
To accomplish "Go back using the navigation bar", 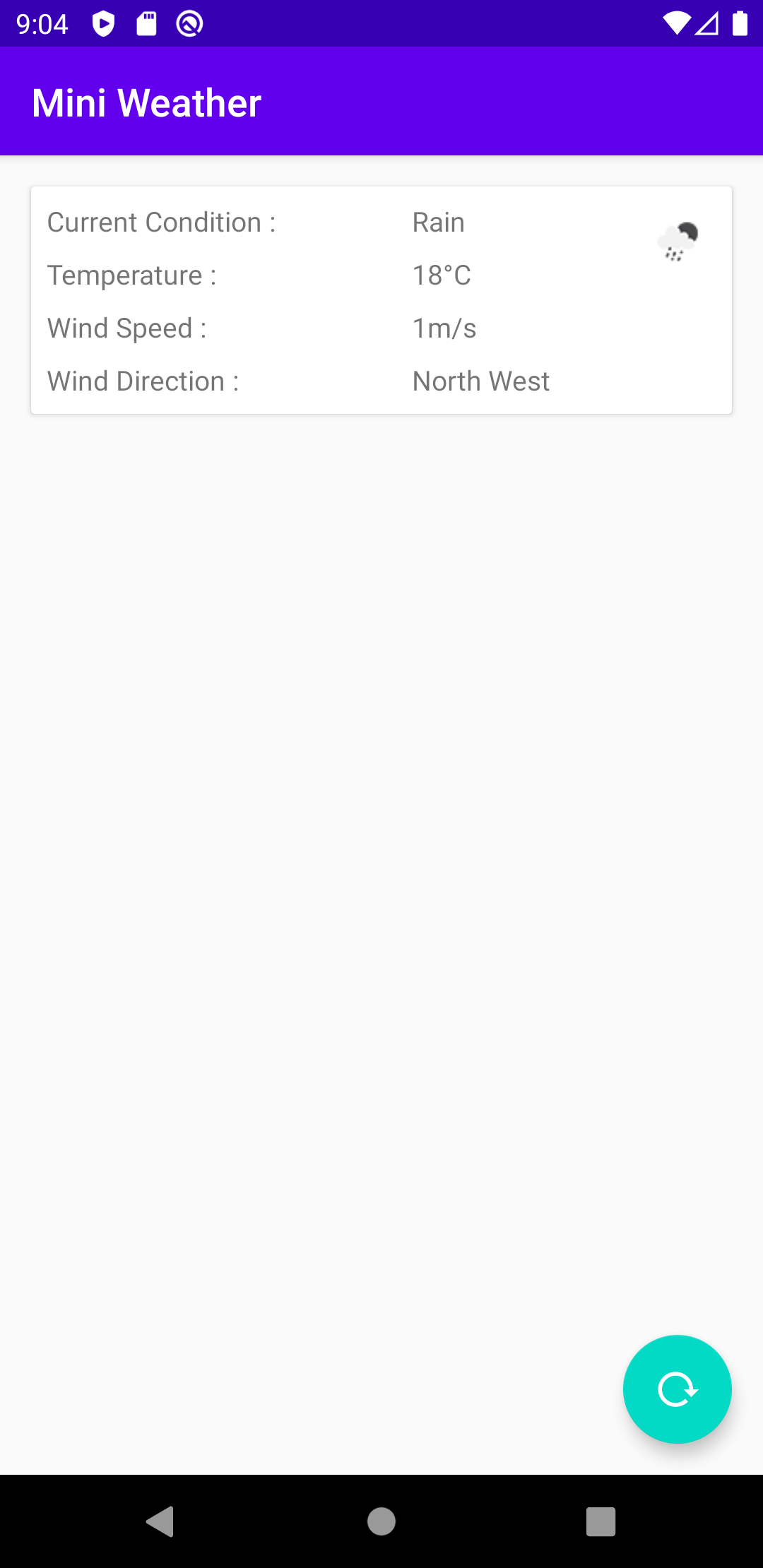I will 160,1521.
